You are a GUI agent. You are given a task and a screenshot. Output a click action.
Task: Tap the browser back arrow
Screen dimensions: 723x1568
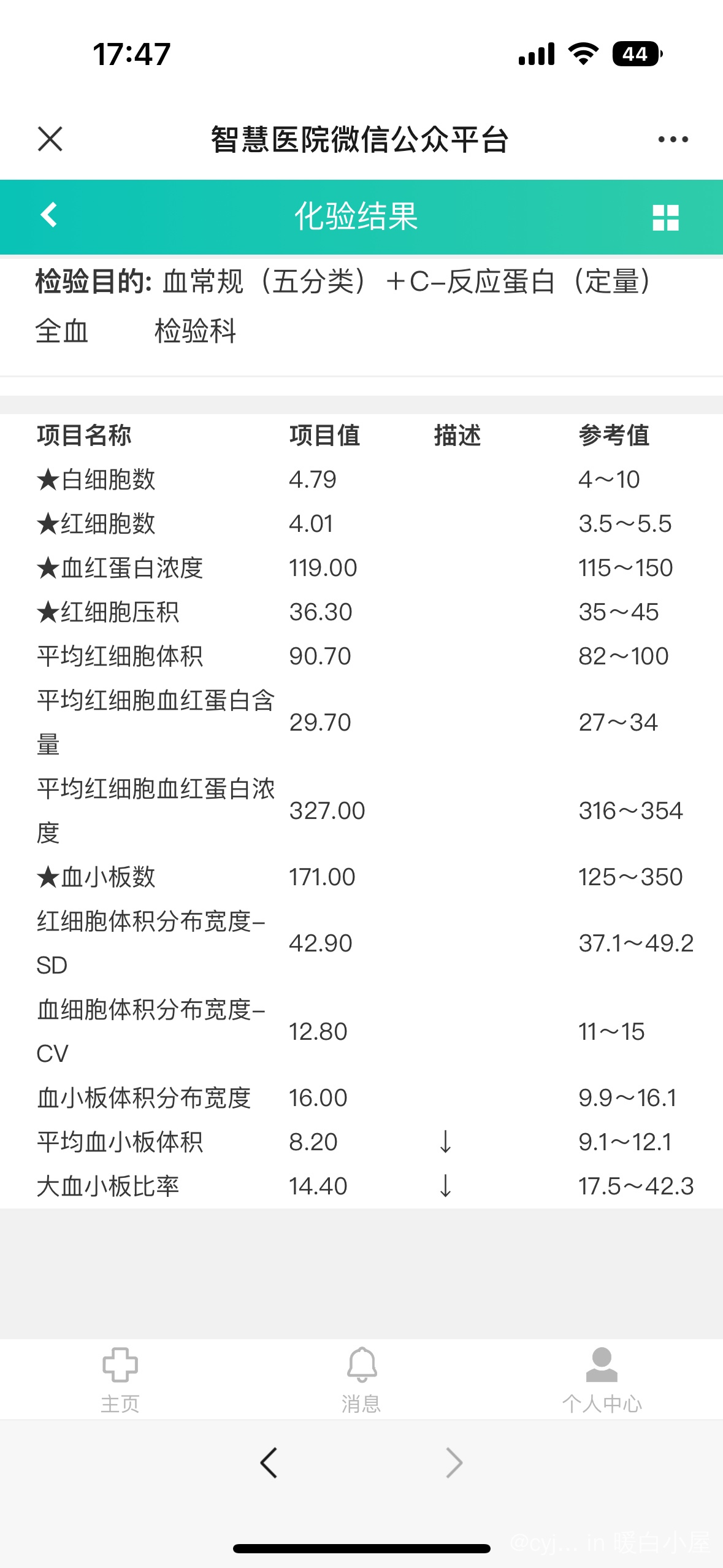pyautogui.click(x=269, y=1462)
